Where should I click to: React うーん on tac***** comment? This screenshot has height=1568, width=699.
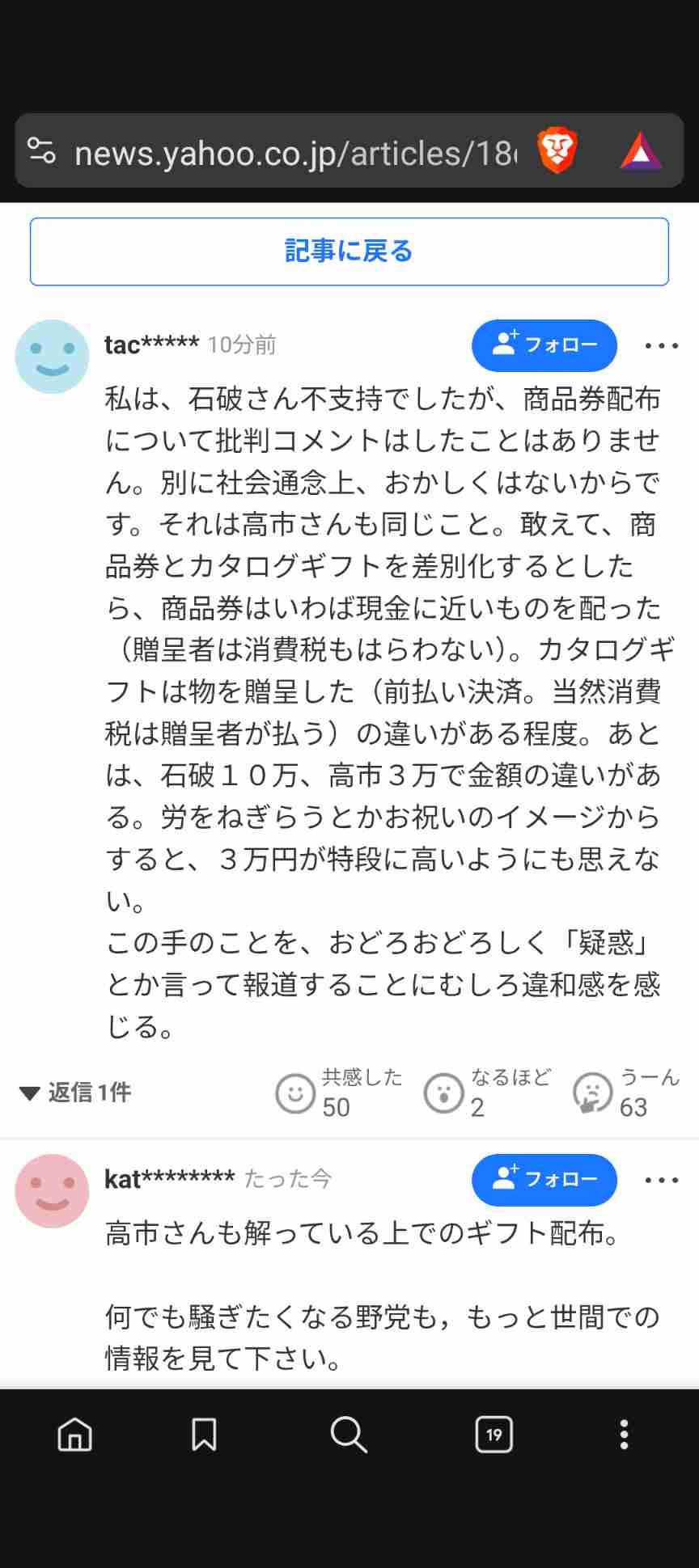593,1093
